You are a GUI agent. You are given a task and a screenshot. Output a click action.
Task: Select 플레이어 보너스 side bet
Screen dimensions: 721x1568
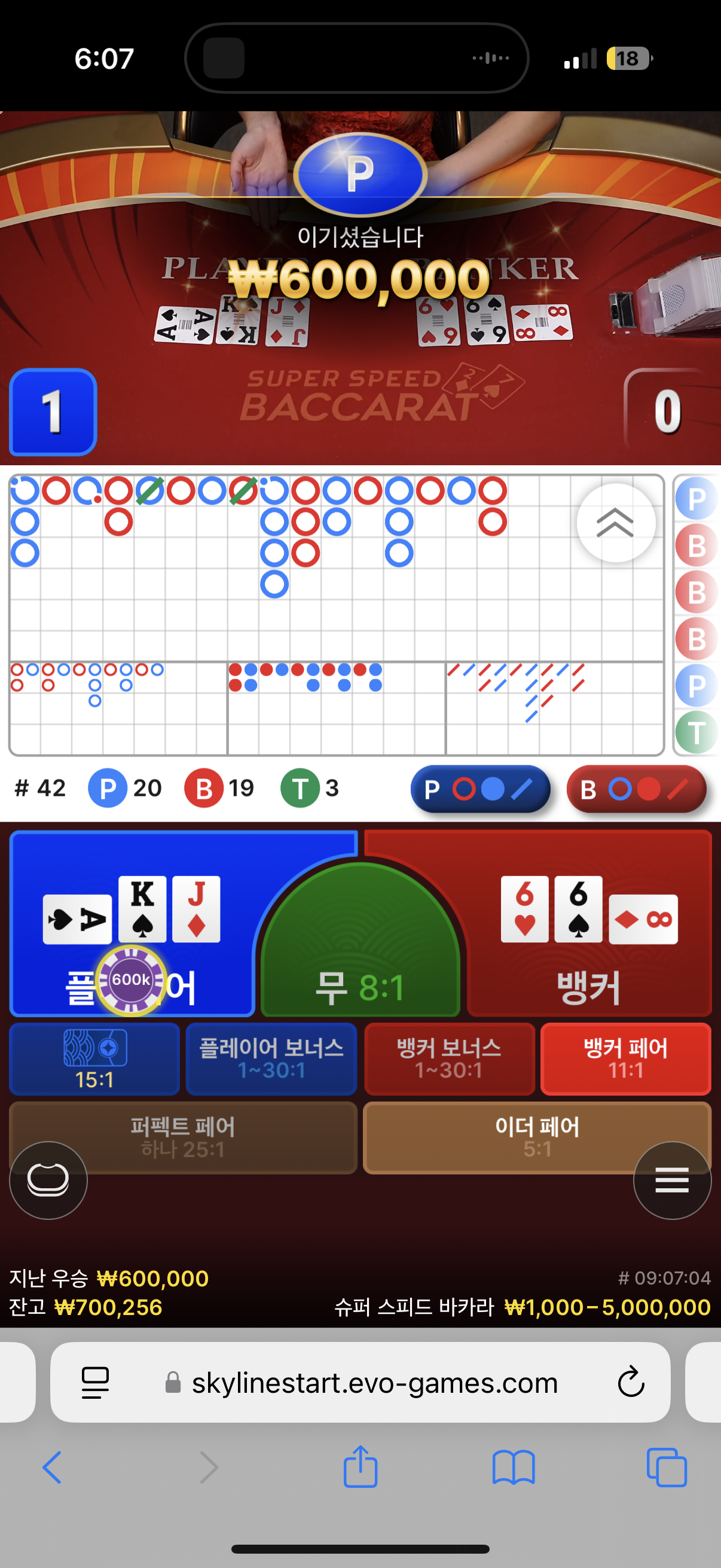pyautogui.click(x=271, y=1059)
